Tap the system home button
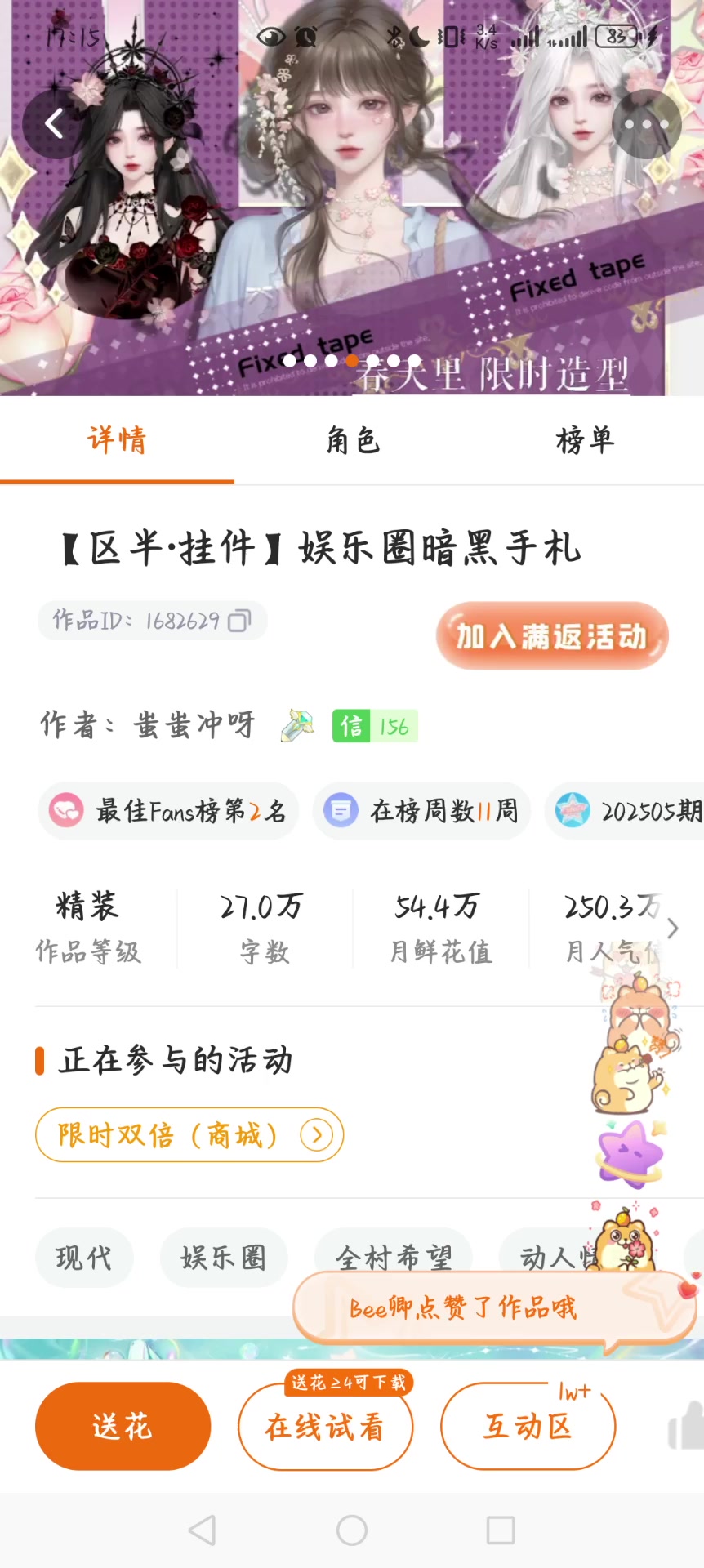The width and height of the screenshot is (704, 1568). (352, 1530)
